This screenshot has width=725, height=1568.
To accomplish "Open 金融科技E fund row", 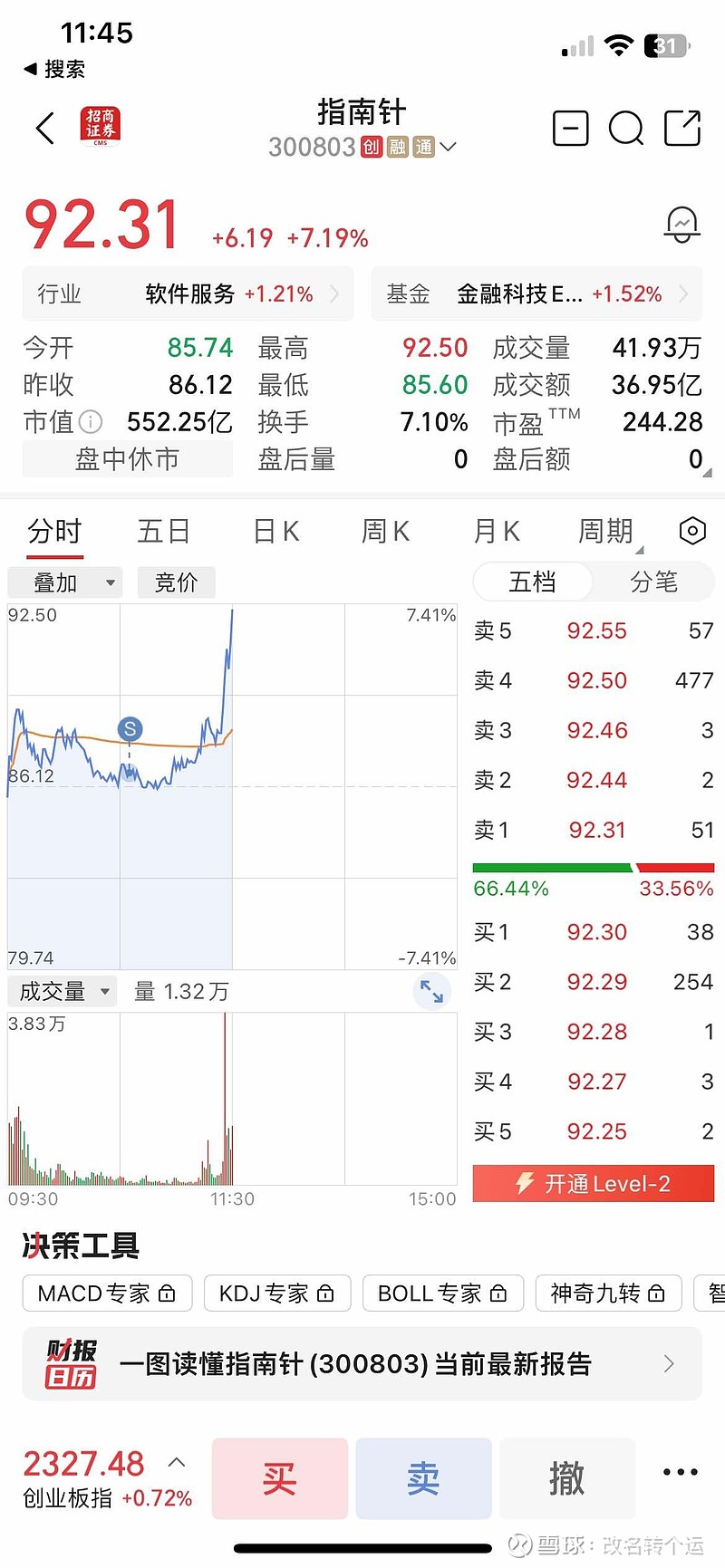I will pos(536,293).
